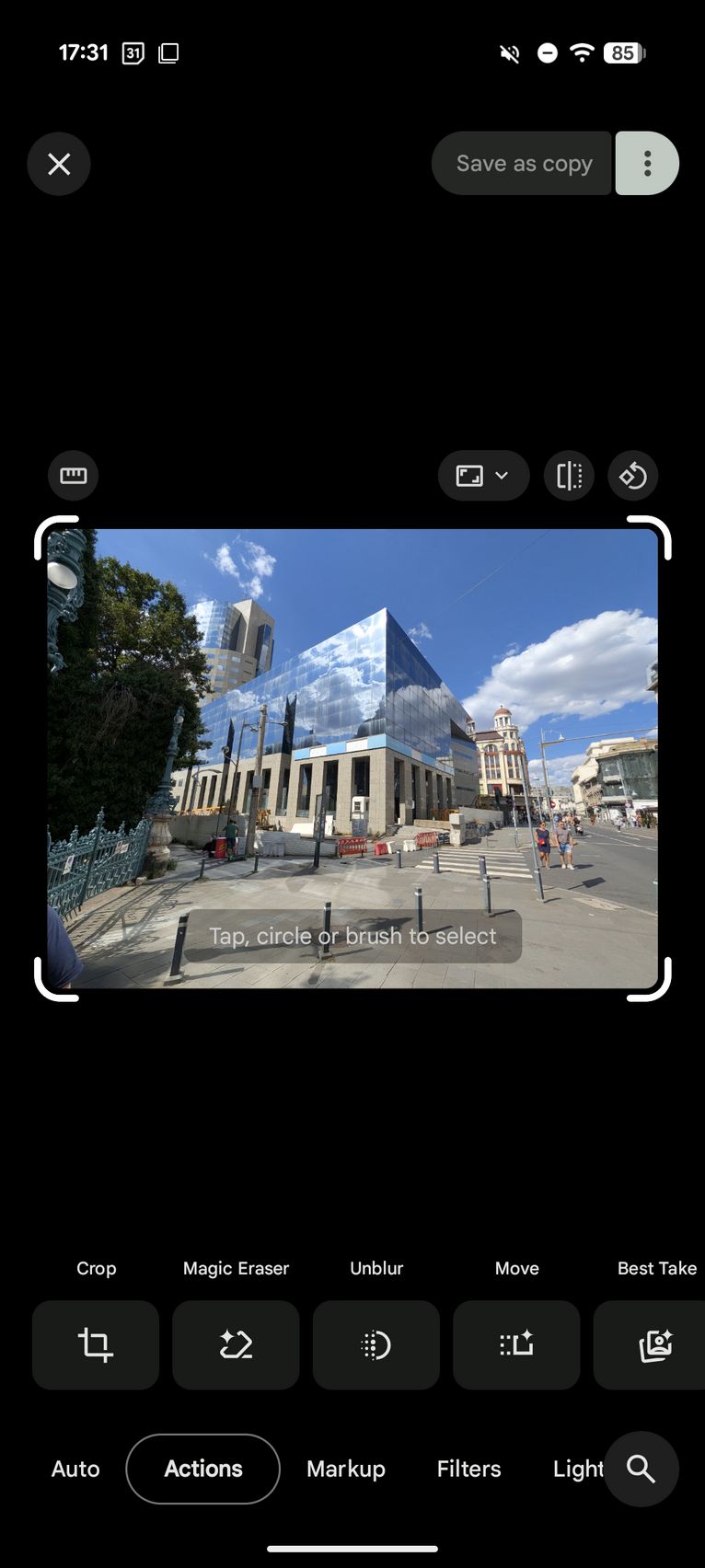
Task: Open the three-dot overflow menu
Action: click(647, 164)
